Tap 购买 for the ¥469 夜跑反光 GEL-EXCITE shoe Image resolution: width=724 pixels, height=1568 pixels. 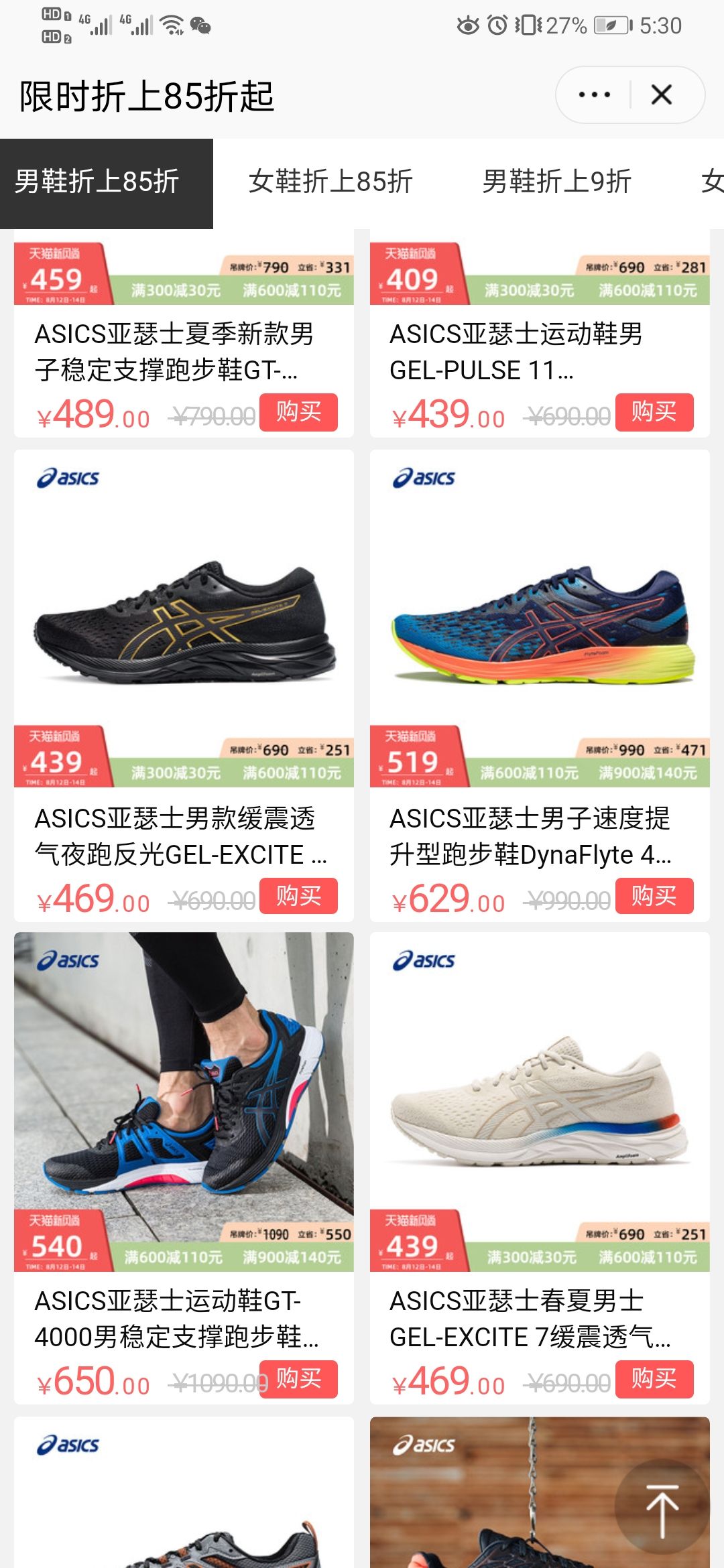pyautogui.click(x=298, y=896)
